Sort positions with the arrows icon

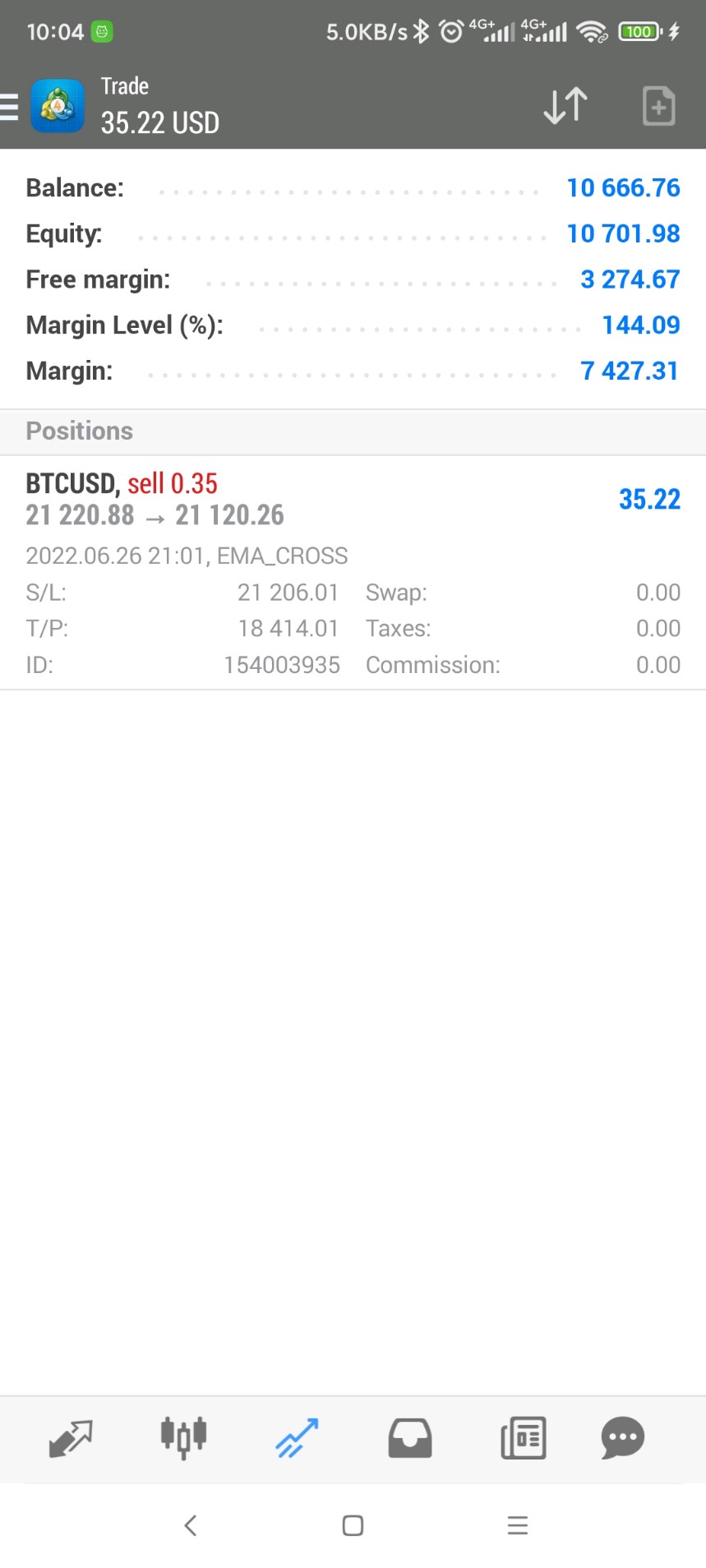coord(565,106)
